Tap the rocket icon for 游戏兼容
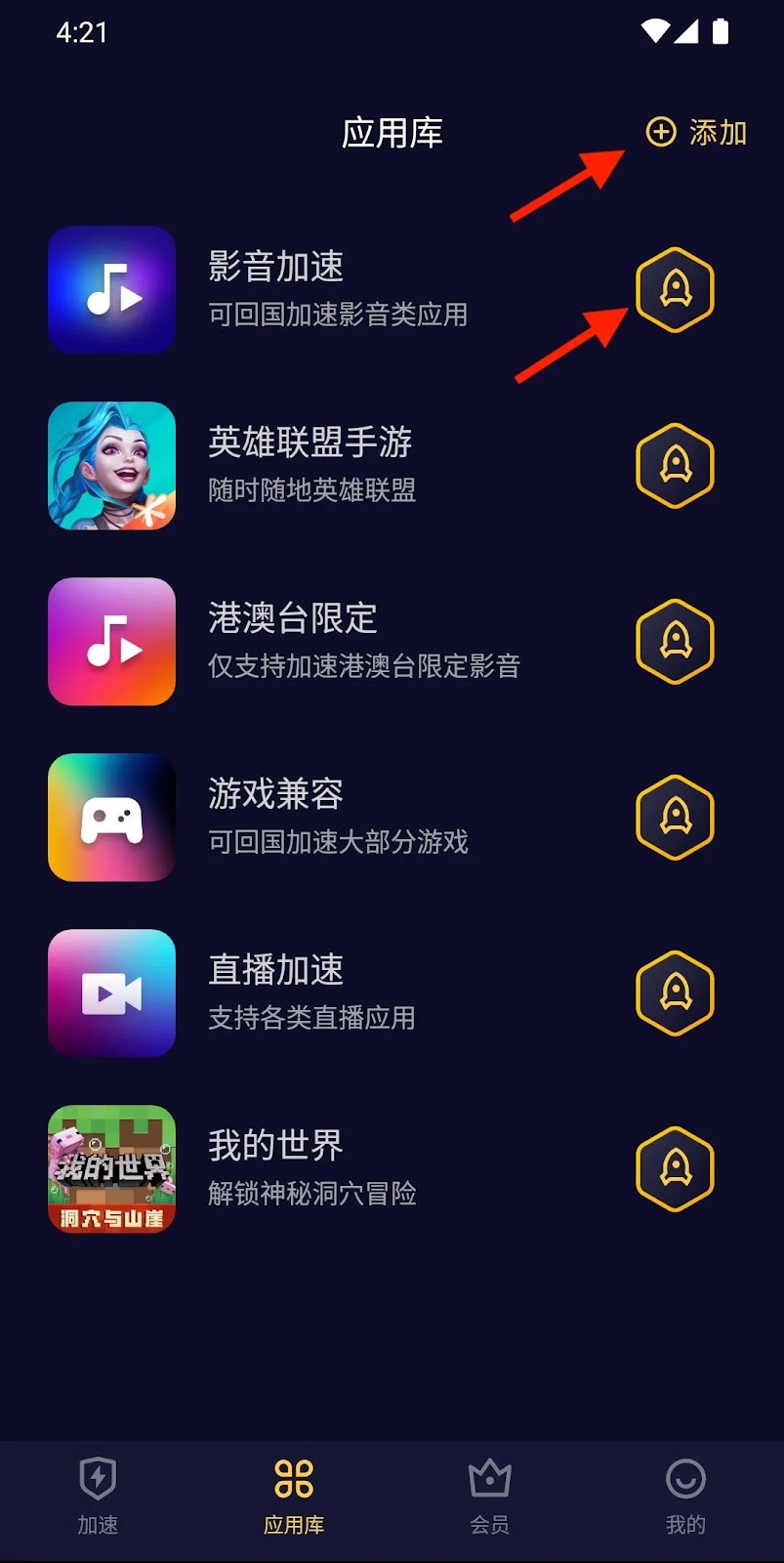 click(675, 817)
